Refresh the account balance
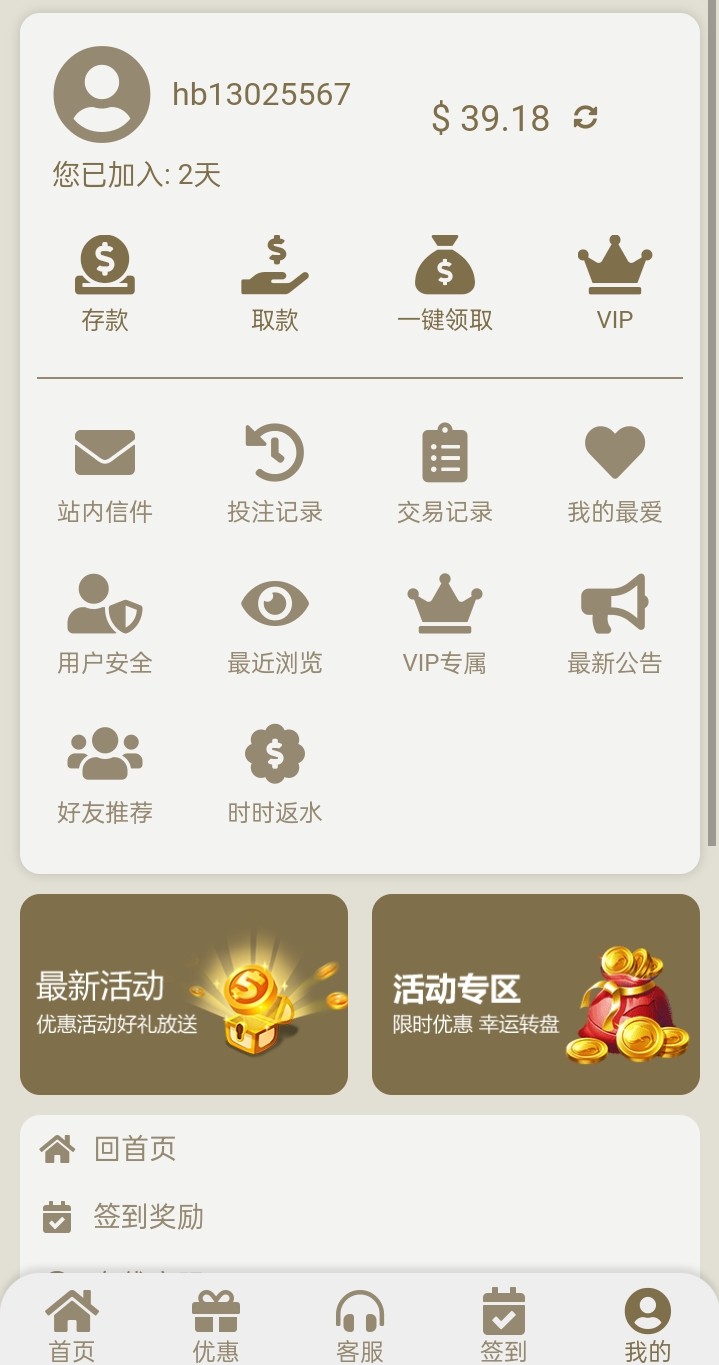Screen dimensions: 719x1365 pos(585,118)
